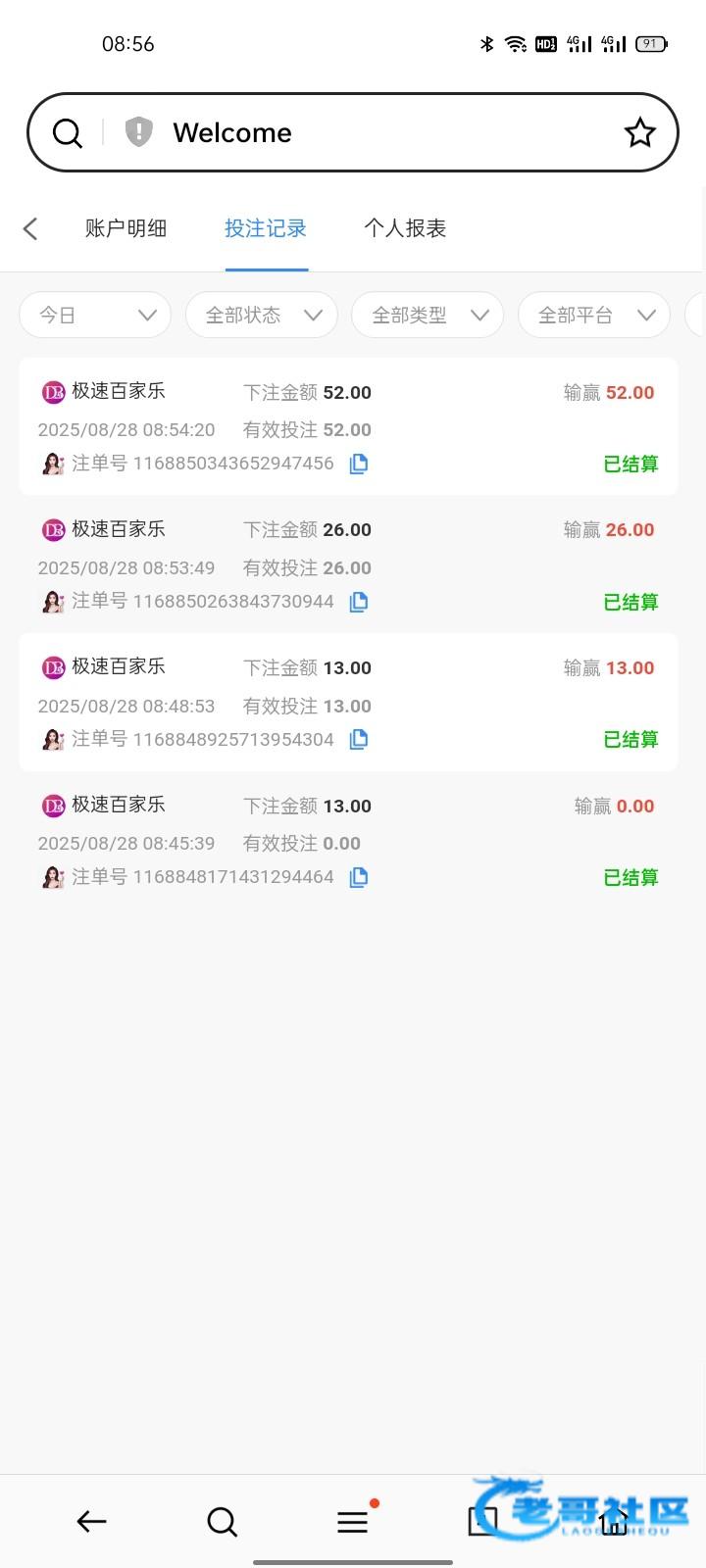This screenshot has width=706, height=1568.
Task: Copy bet number 1168848171431294464
Action: pyautogui.click(x=359, y=877)
